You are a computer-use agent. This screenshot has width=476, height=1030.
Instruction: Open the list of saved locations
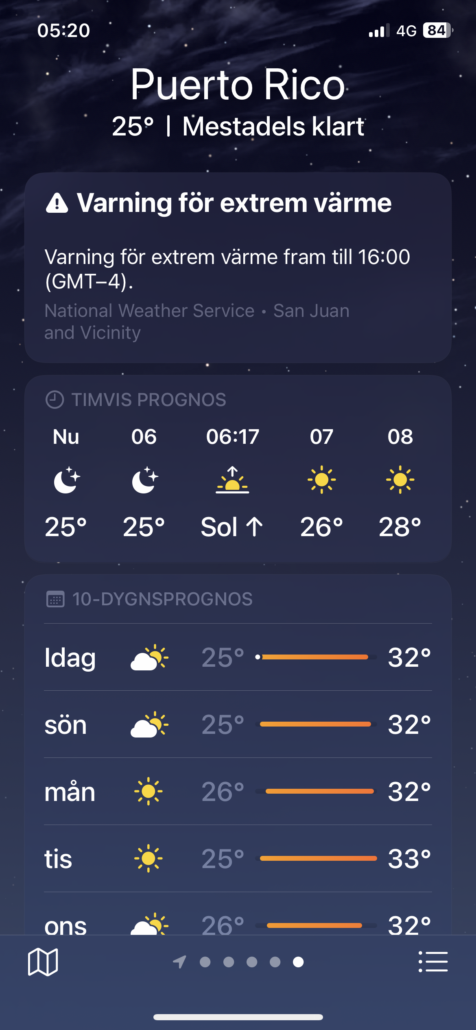[433, 962]
